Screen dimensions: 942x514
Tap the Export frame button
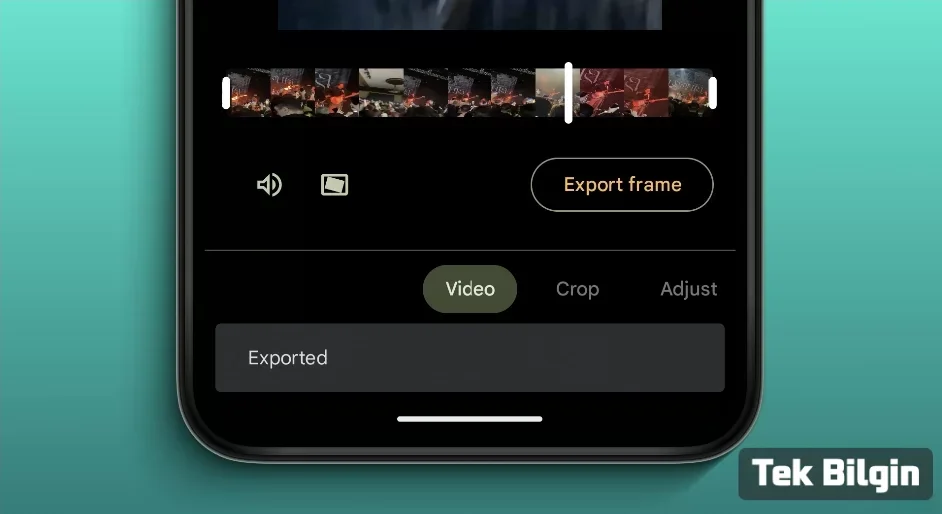(x=622, y=185)
